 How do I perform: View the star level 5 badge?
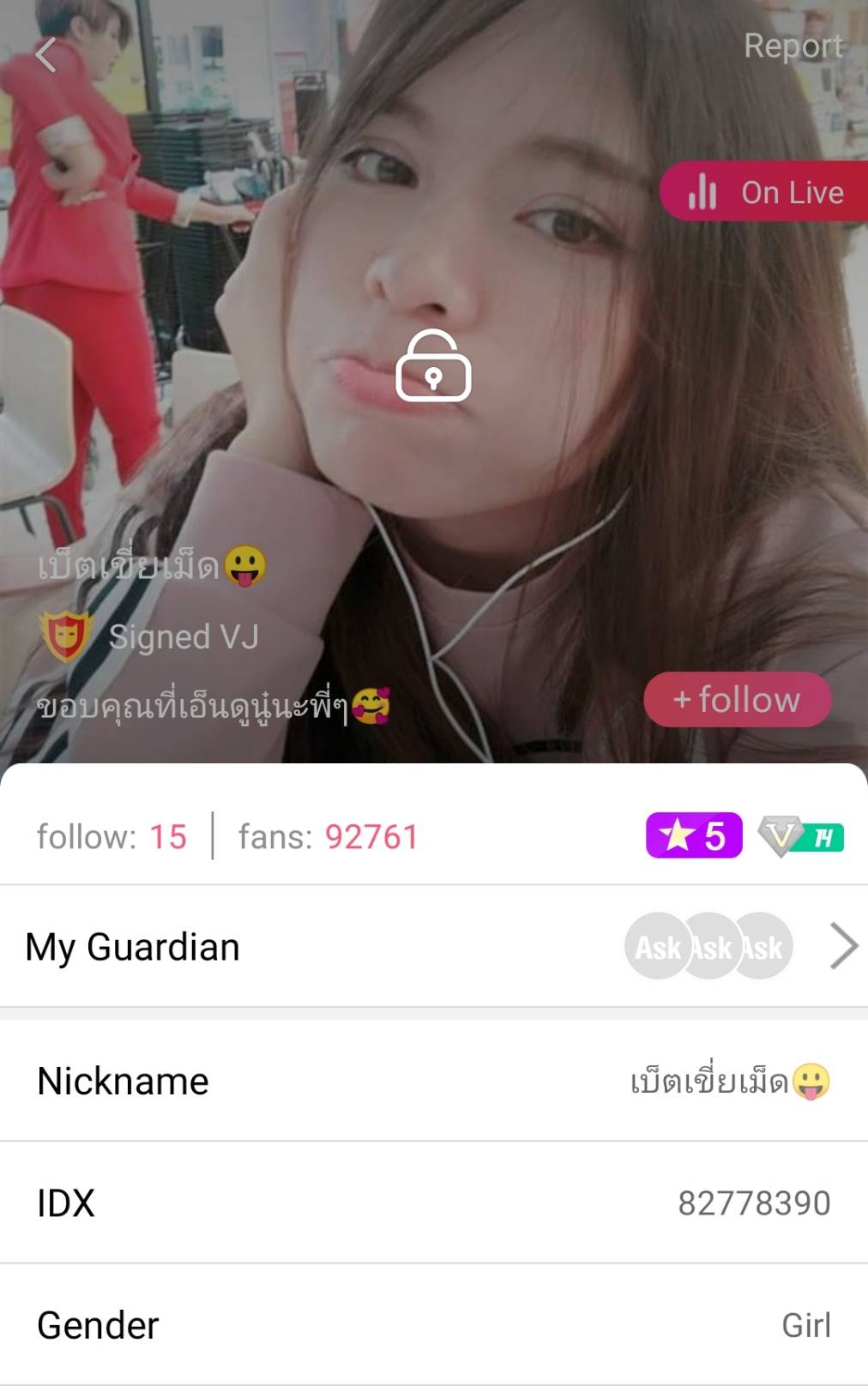click(x=693, y=835)
